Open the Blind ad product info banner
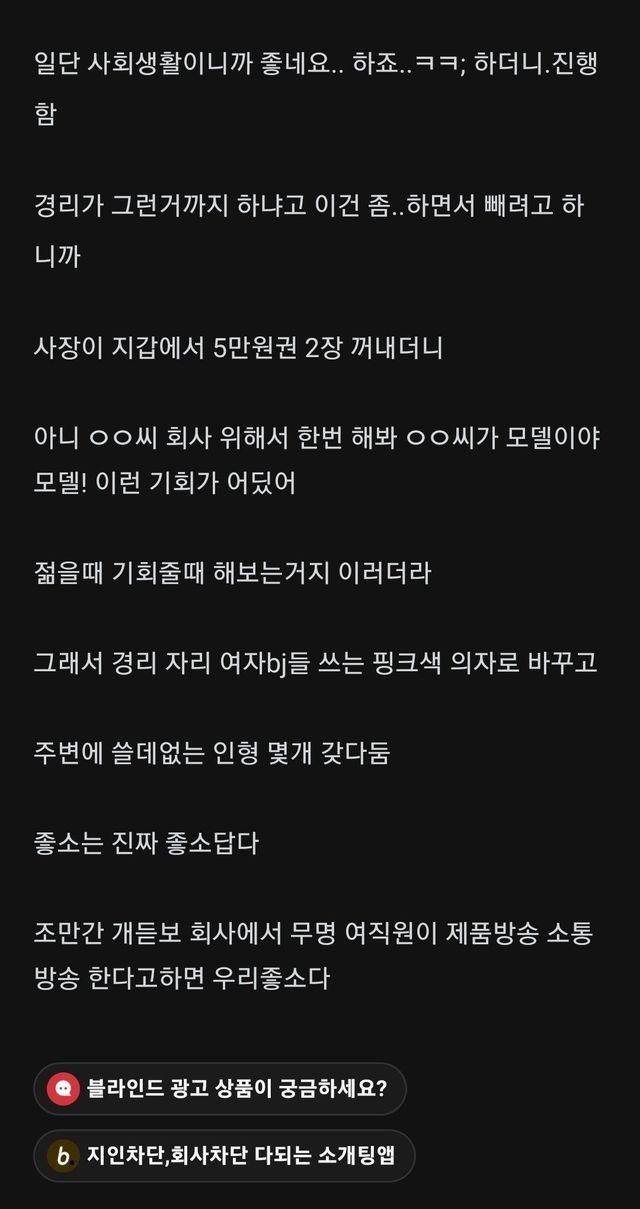This screenshot has width=640, height=1209. click(x=220, y=1089)
